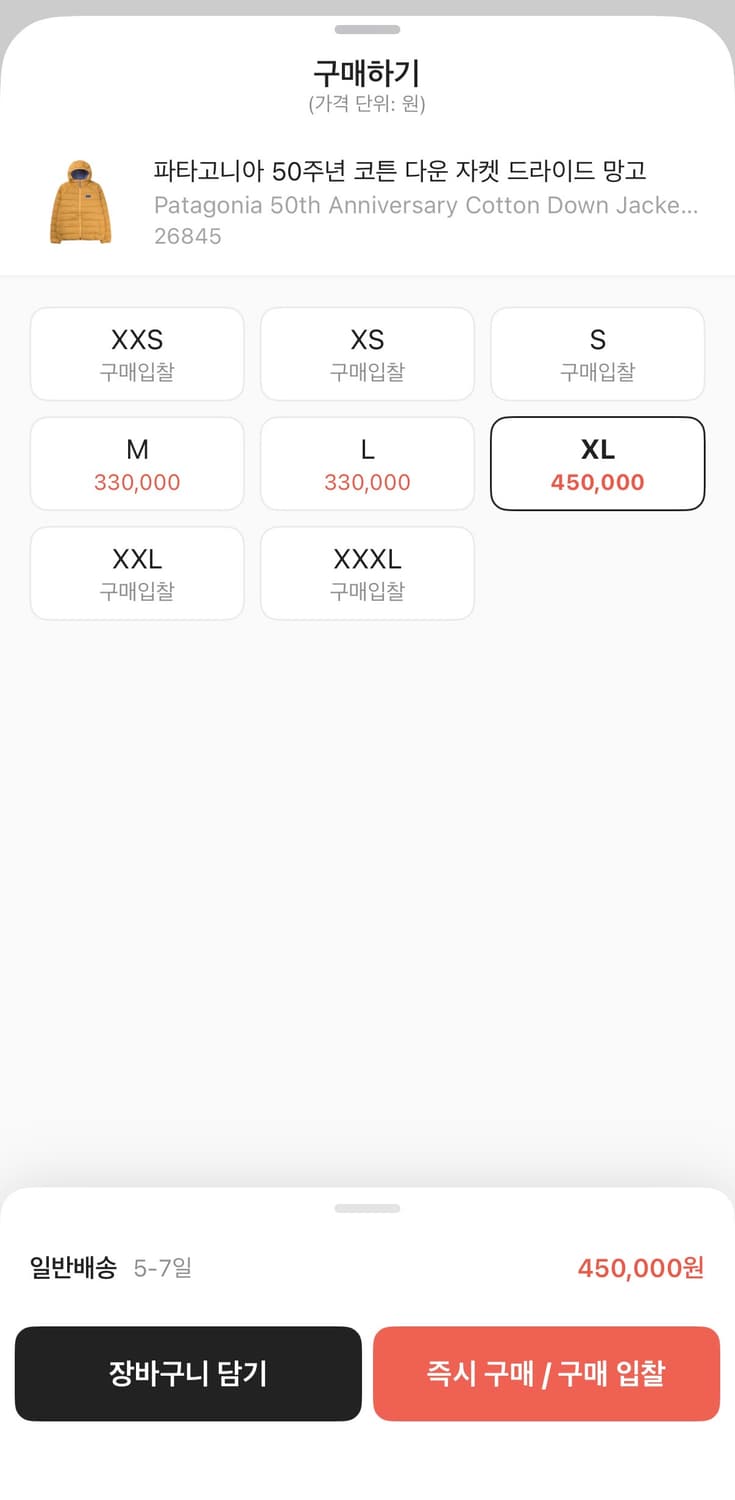Pick size M for 330,000
This screenshot has height=1500, width=735.
137,464
